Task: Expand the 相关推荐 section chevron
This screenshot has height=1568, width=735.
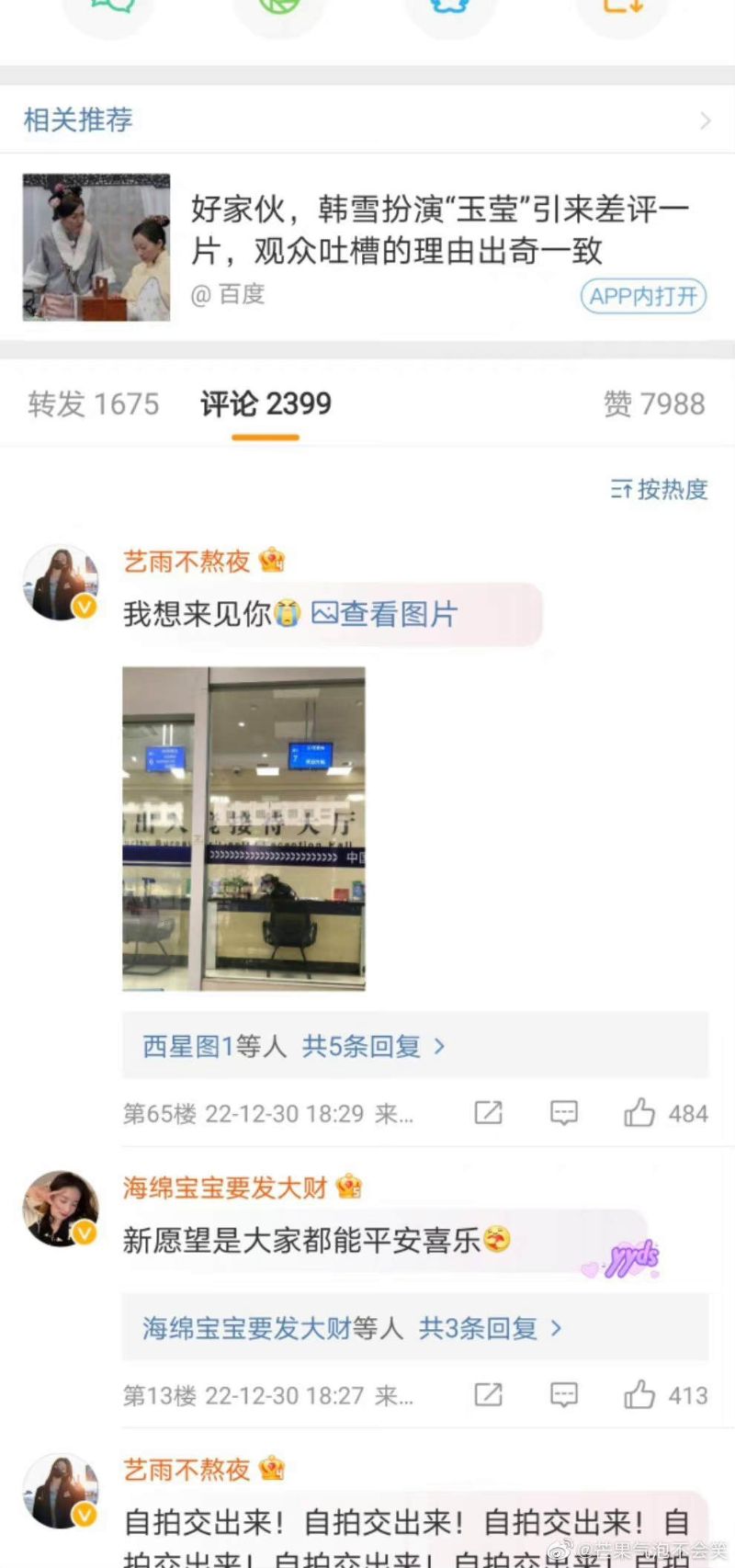Action: pyautogui.click(x=705, y=120)
